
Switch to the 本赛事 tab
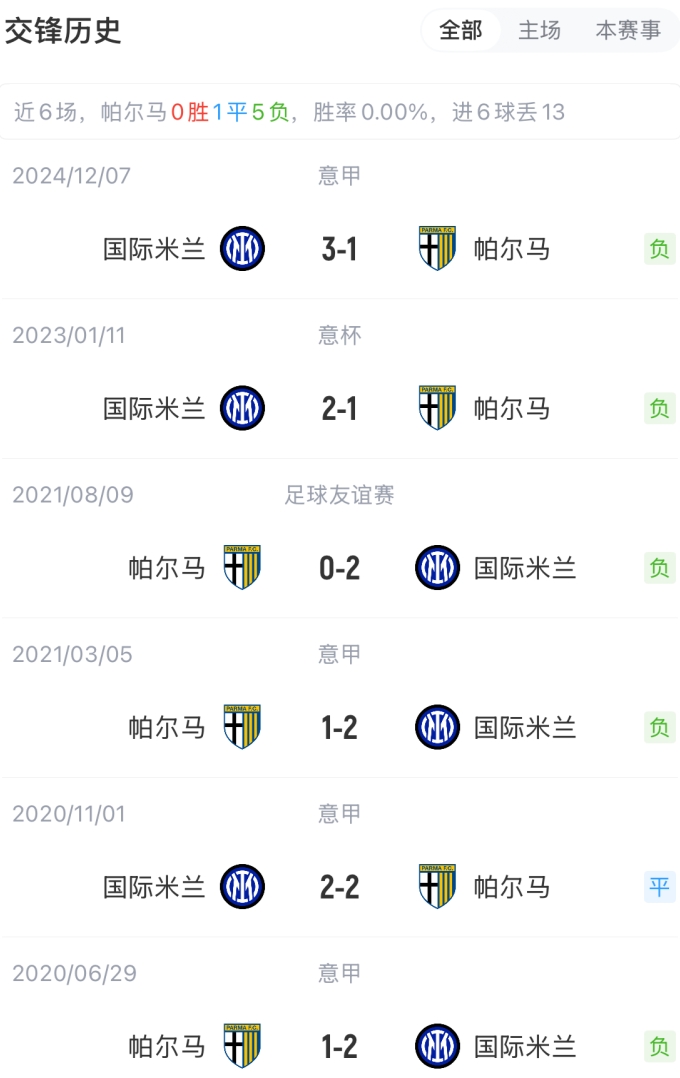[x=628, y=31]
